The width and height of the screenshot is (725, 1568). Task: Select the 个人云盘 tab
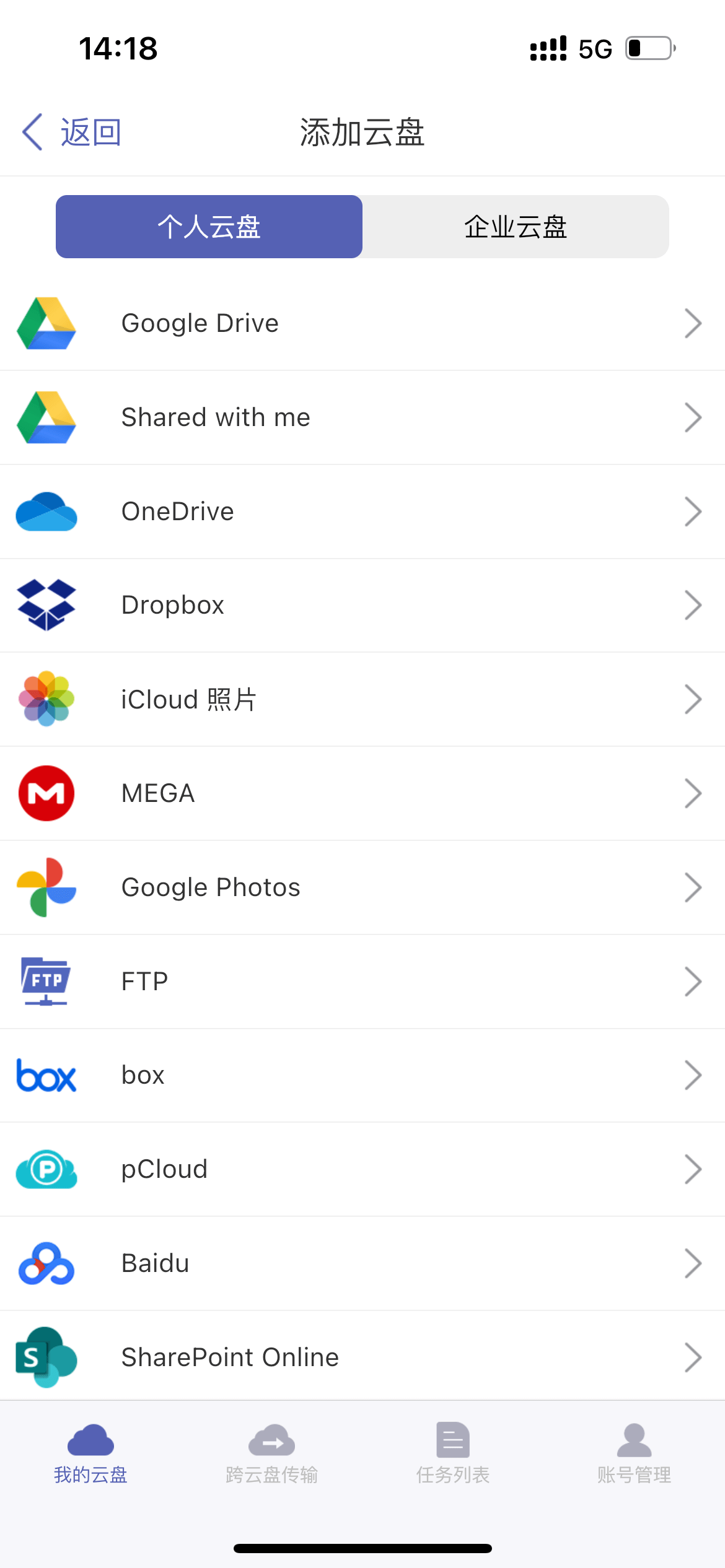click(209, 227)
